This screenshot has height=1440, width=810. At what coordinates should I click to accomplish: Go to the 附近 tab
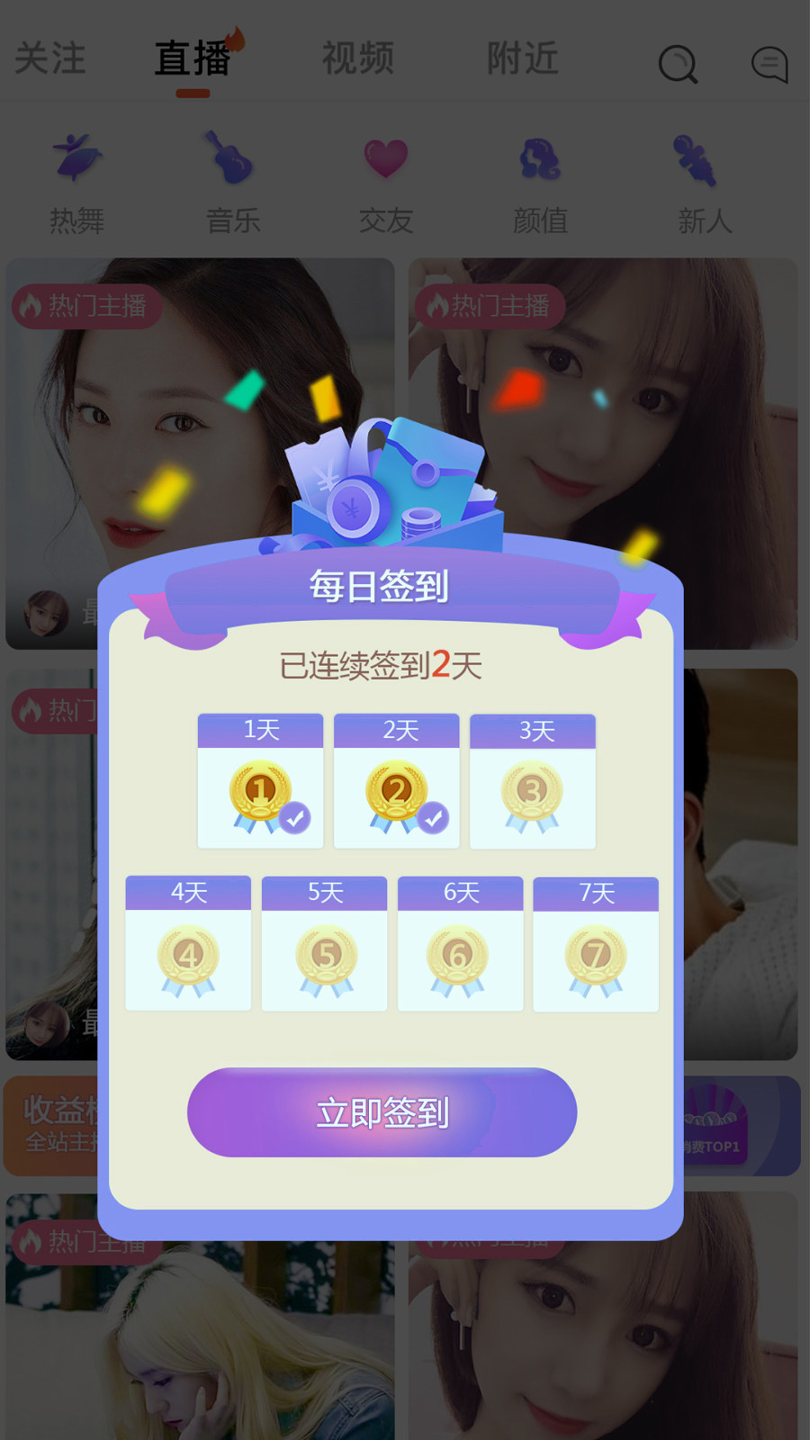(x=523, y=58)
